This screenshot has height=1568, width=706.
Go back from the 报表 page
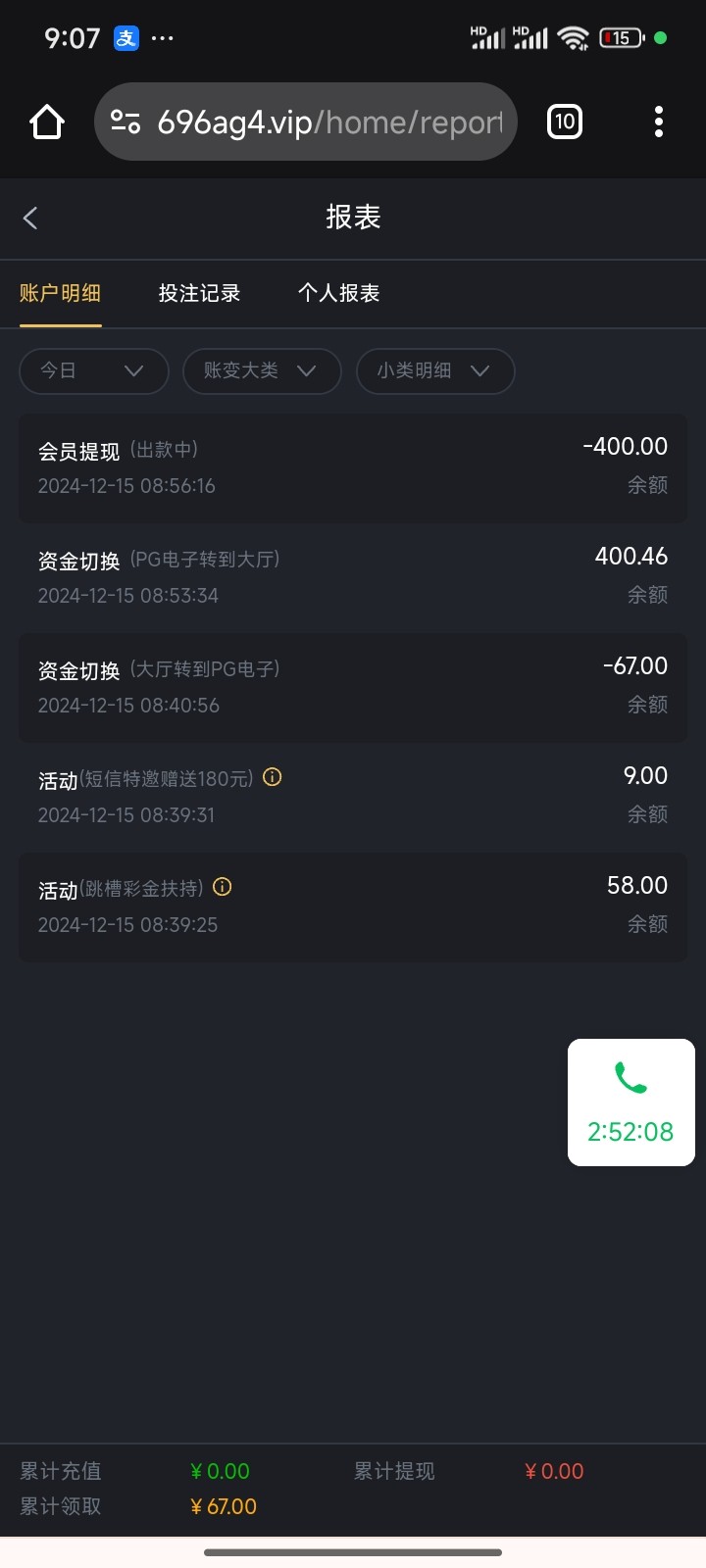pyautogui.click(x=30, y=218)
